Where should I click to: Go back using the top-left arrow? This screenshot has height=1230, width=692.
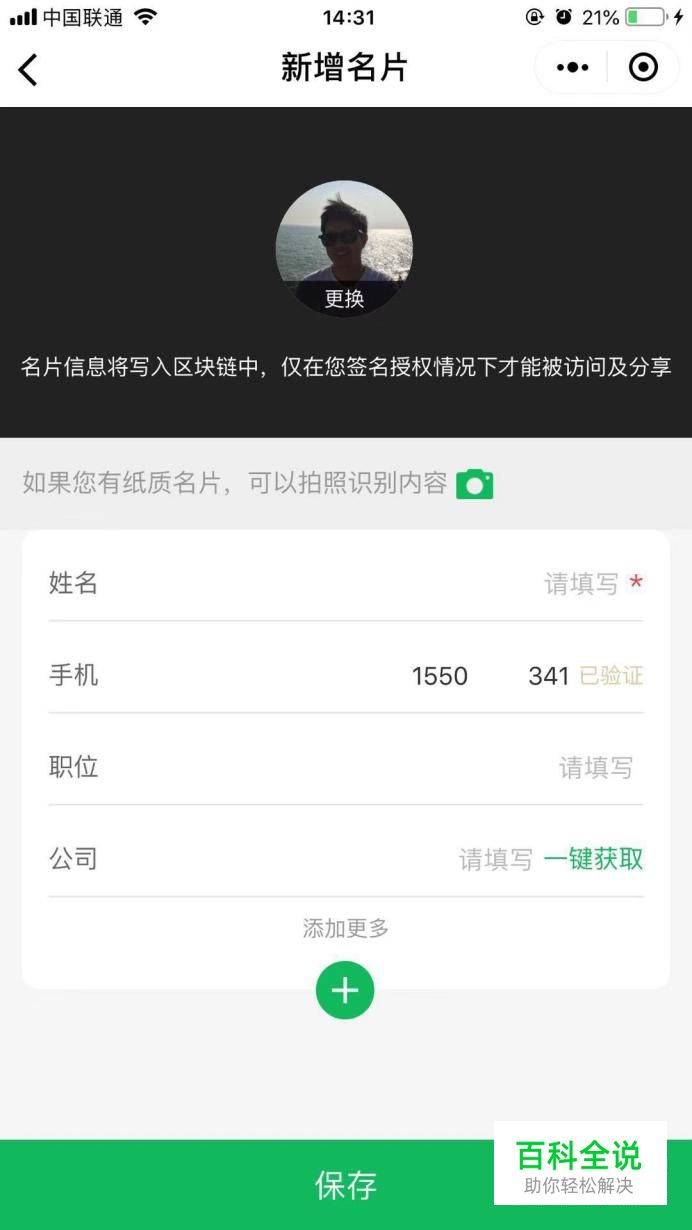click(28, 69)
